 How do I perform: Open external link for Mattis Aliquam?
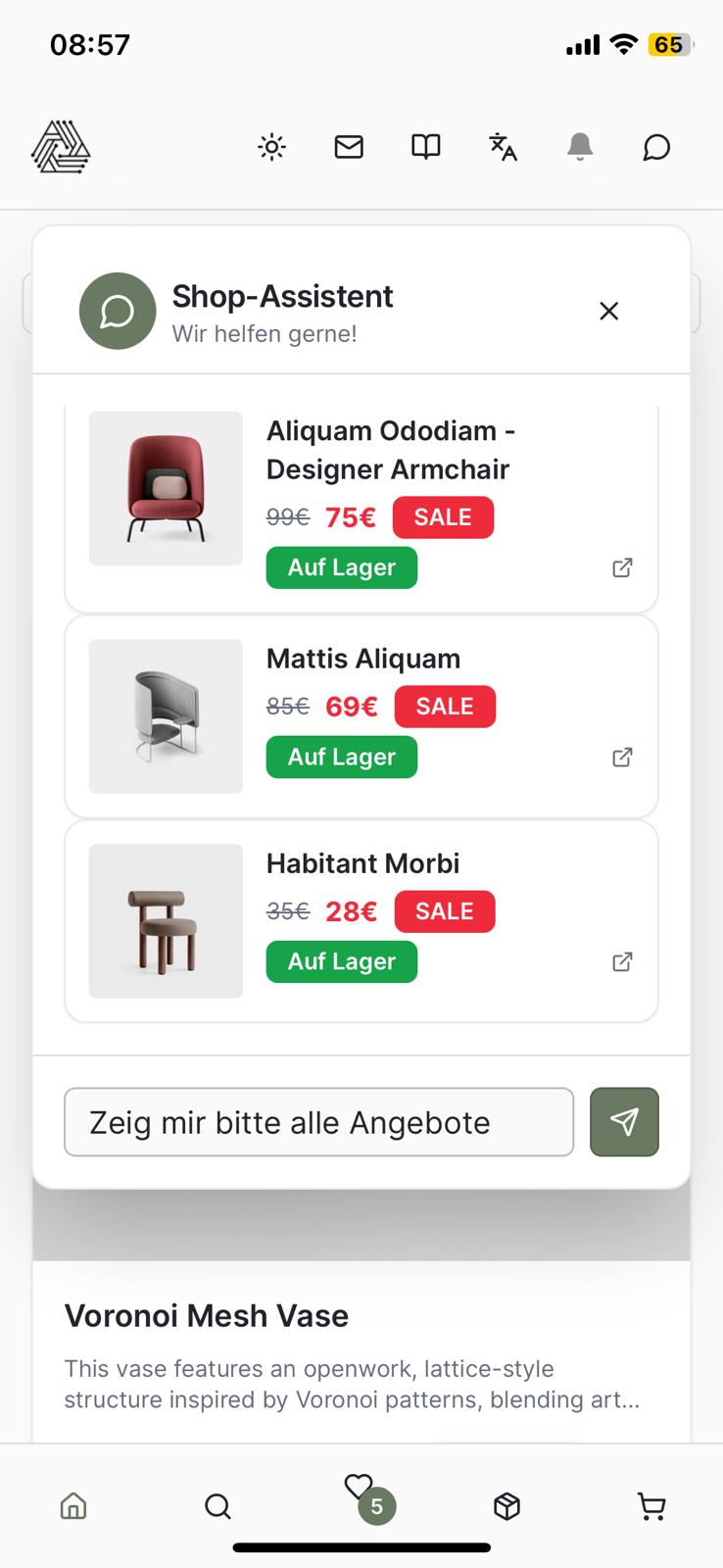[622, 758]
